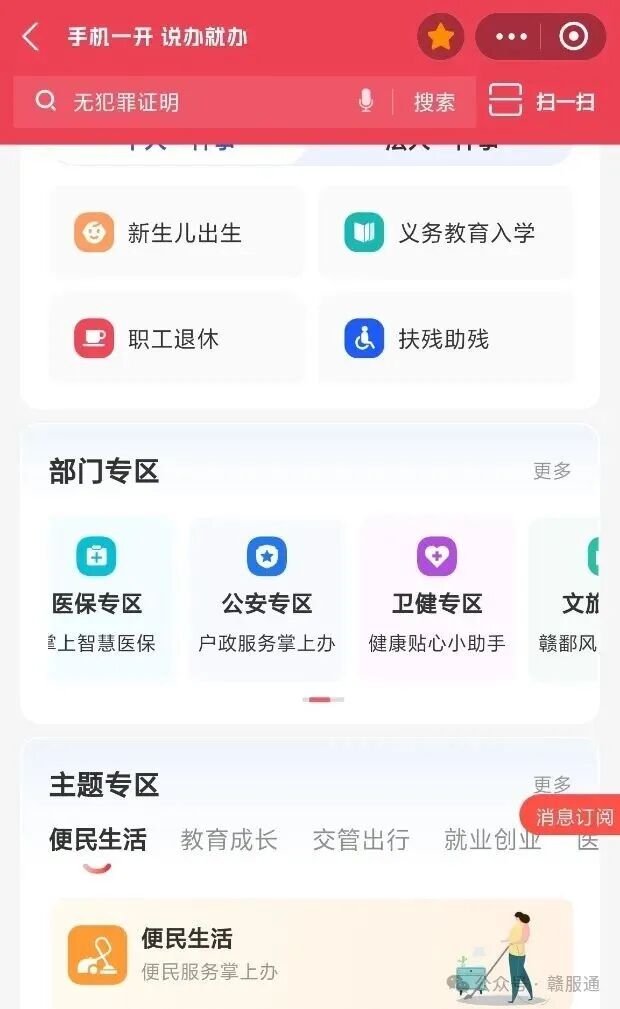Tap the search field showing 无犯罪证明

pos(200,102)
